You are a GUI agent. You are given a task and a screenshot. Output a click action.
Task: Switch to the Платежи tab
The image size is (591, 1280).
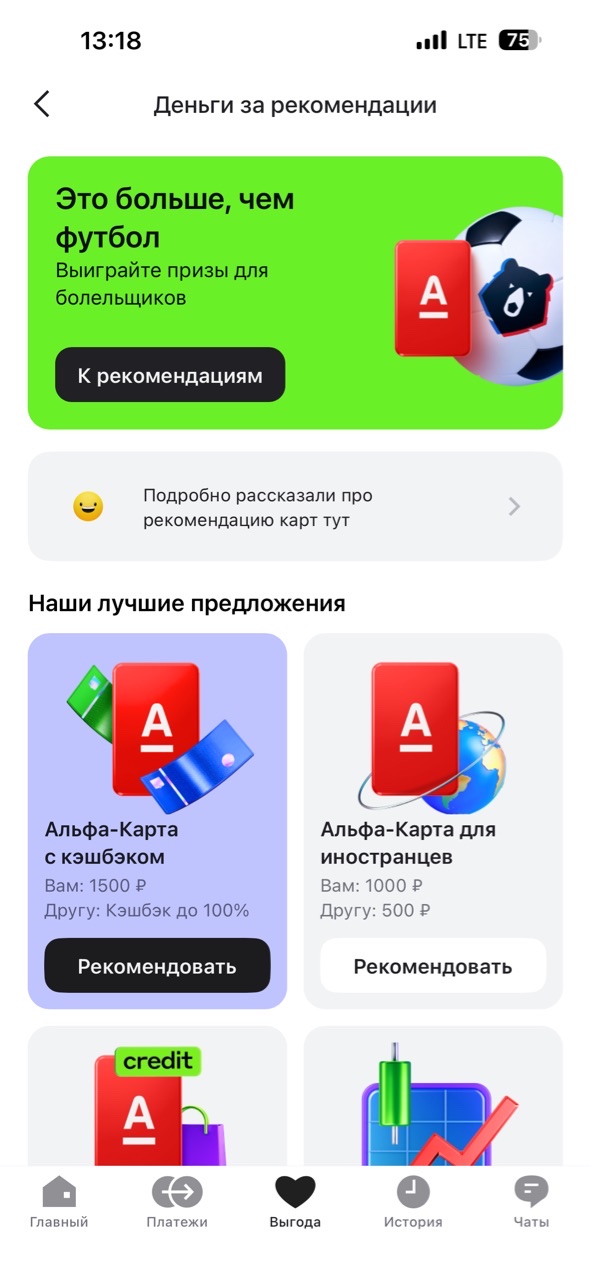coord(177,1202)
